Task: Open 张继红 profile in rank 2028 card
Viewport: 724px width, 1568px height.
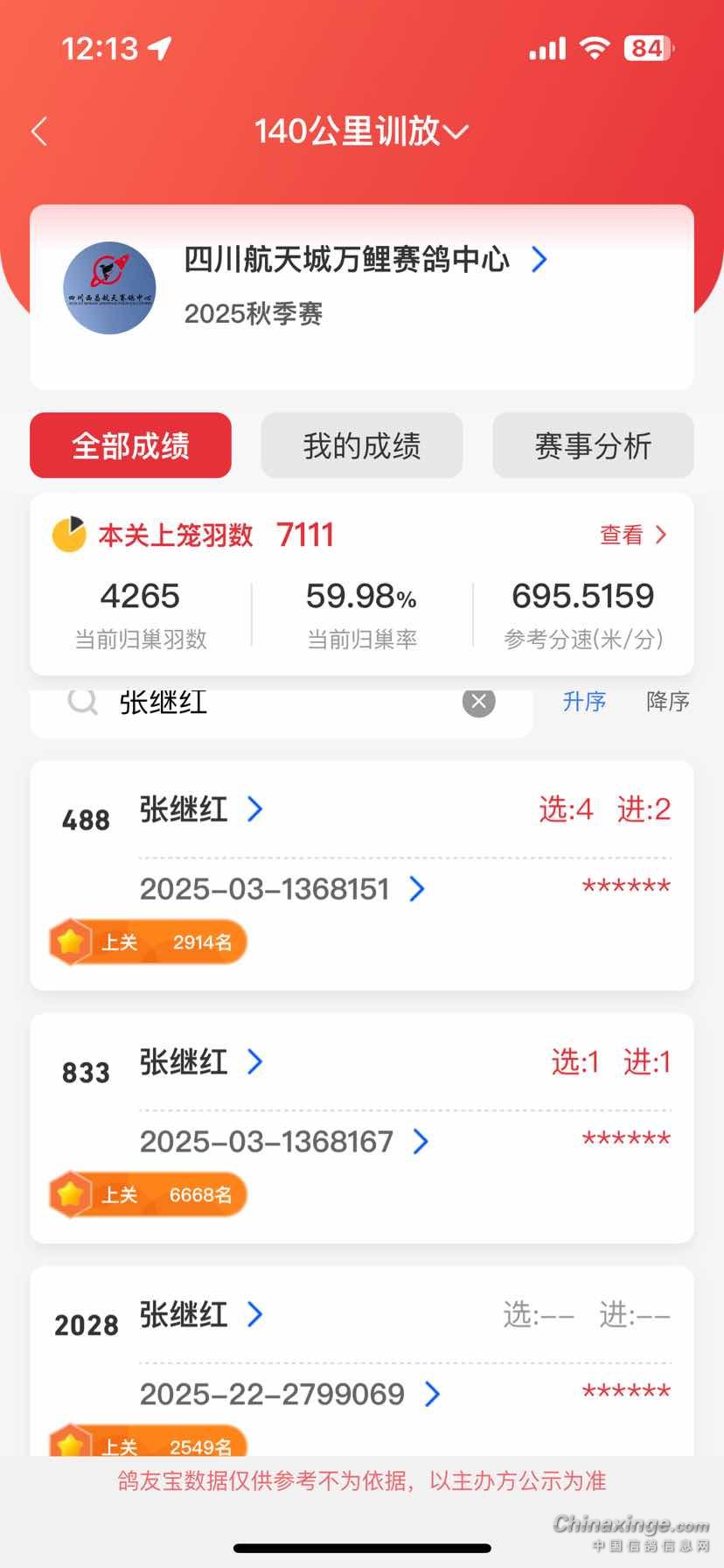Action: [201, 1314]
